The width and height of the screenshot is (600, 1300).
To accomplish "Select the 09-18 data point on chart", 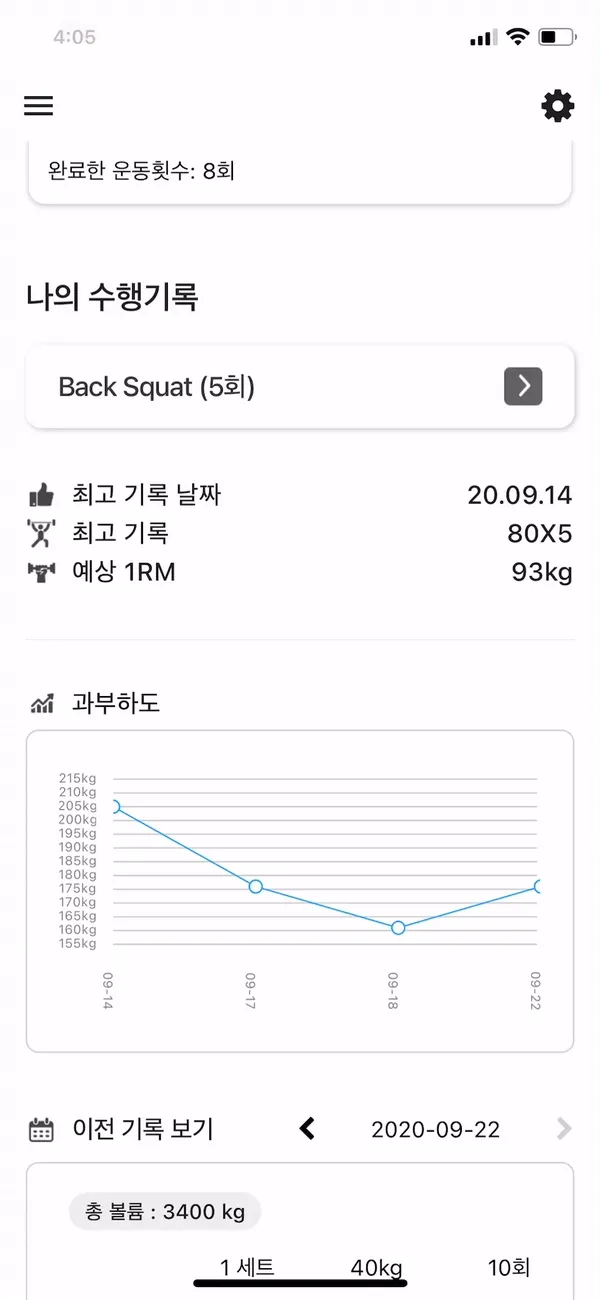I will tap(398, 928).
